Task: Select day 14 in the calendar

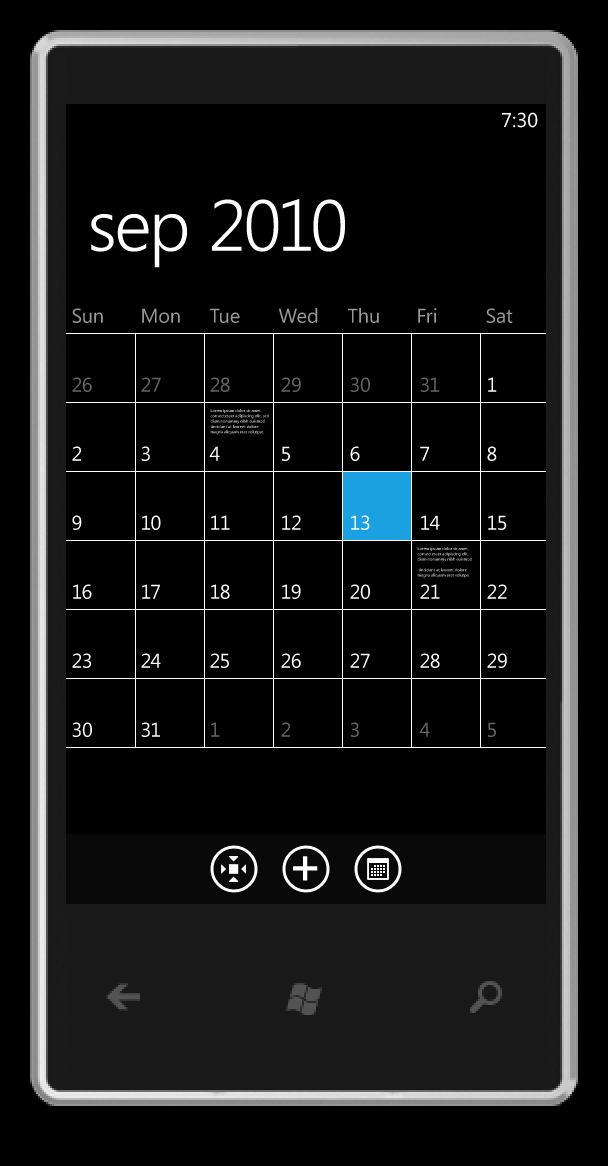Action: pyautogui.click(x=446, y=506)
